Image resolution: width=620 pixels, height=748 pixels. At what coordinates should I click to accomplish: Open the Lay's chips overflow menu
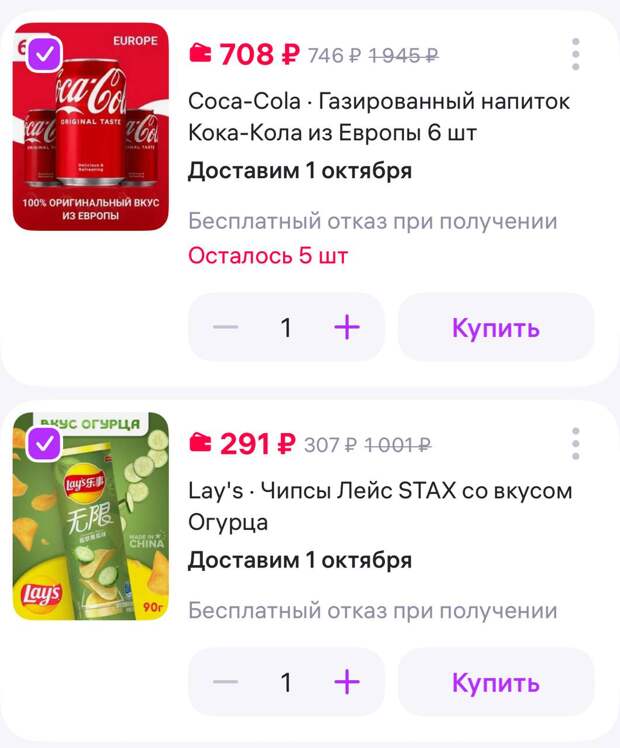575,444
